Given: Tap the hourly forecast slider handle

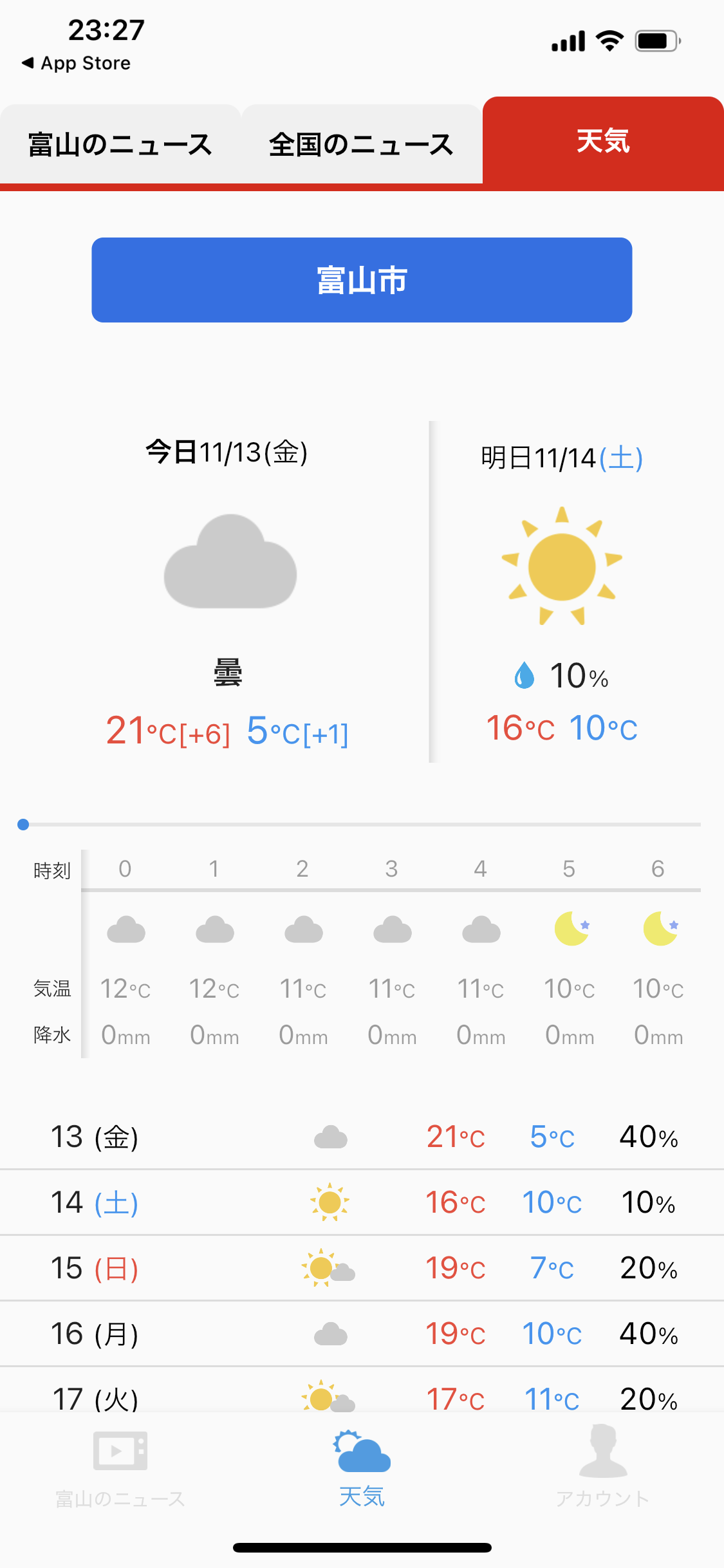Looking at the screenshot, I should 23,825.
